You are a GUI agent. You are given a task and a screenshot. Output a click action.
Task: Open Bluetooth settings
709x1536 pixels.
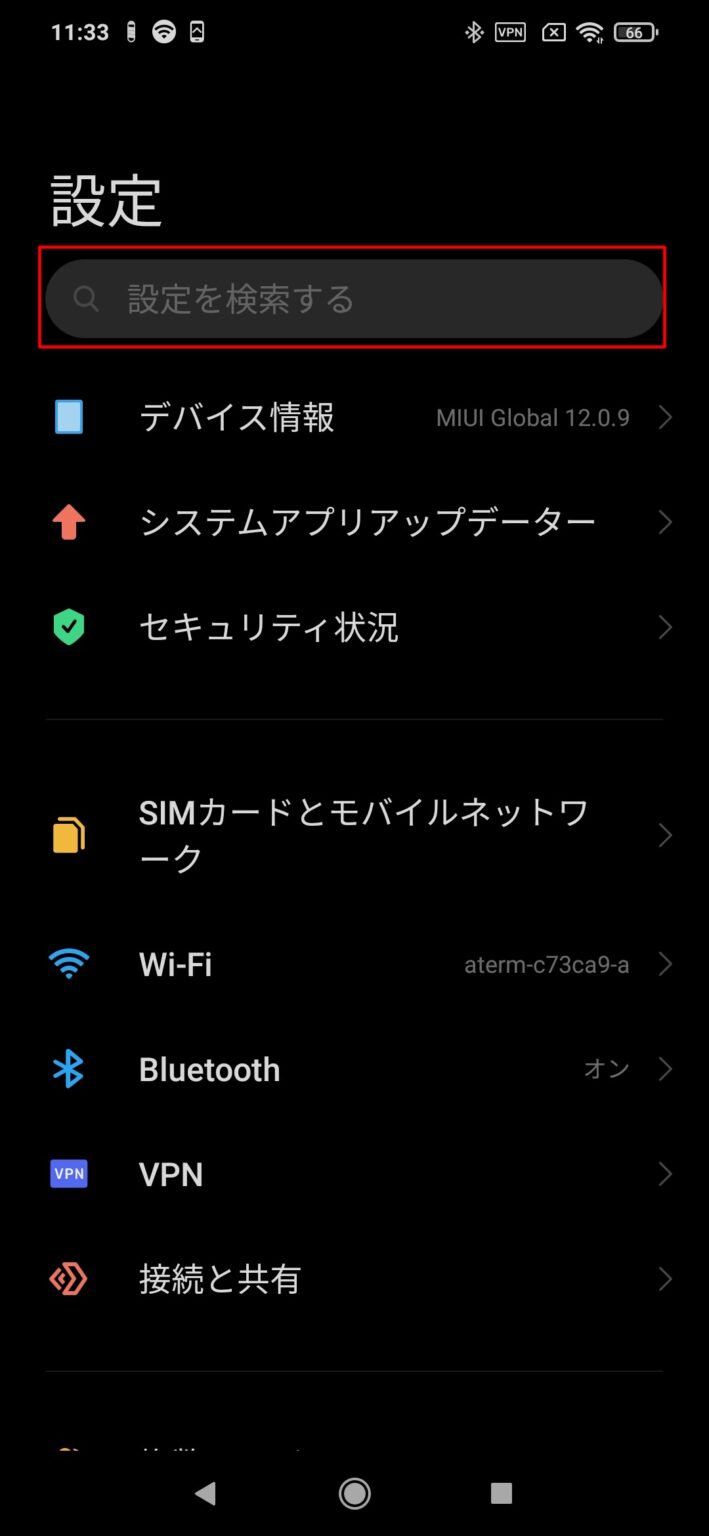(x=354, y=1070)
